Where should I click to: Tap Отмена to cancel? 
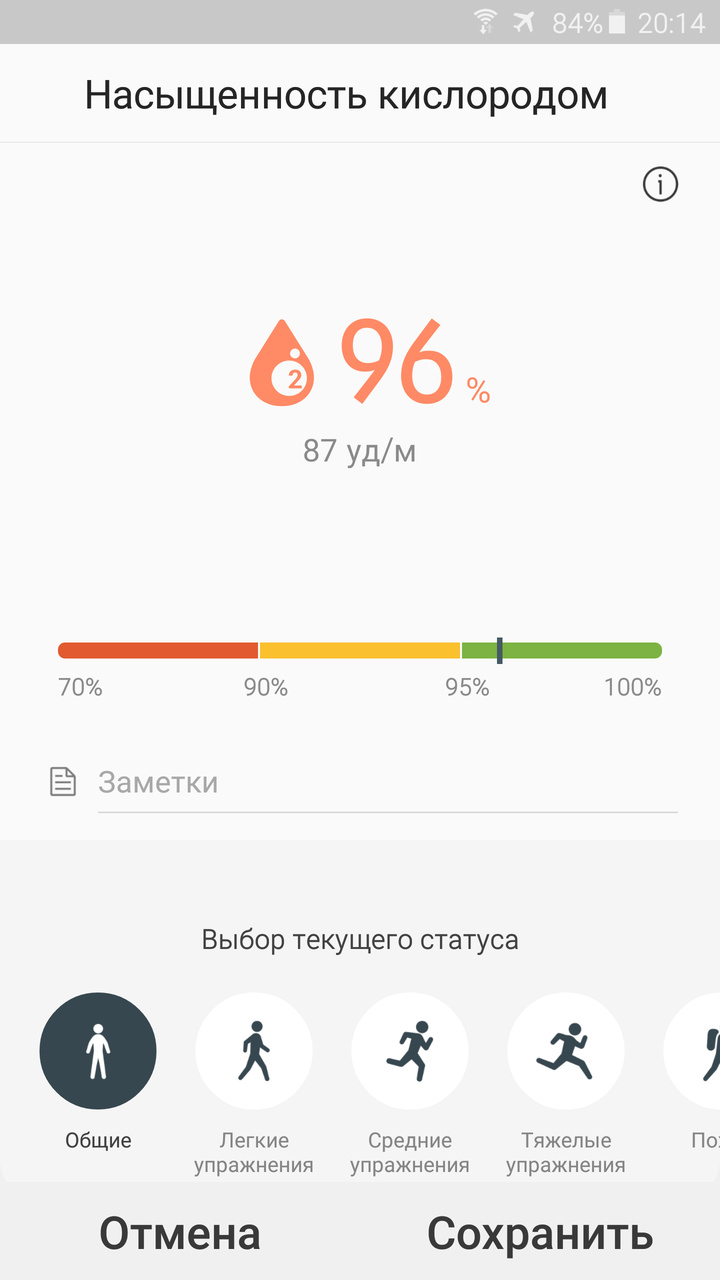pyautogui.click(x=180, y=1234)
